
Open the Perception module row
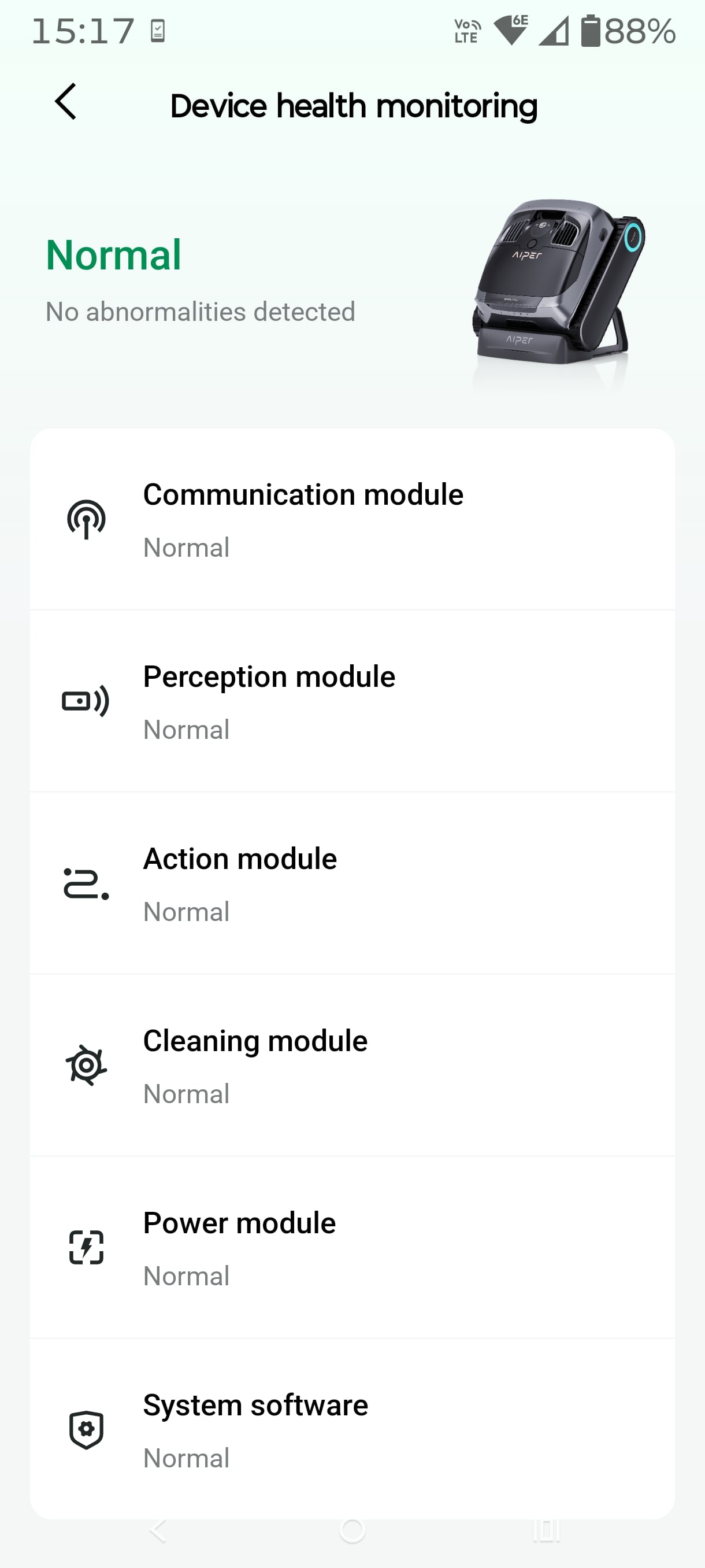tap(351, 701)
